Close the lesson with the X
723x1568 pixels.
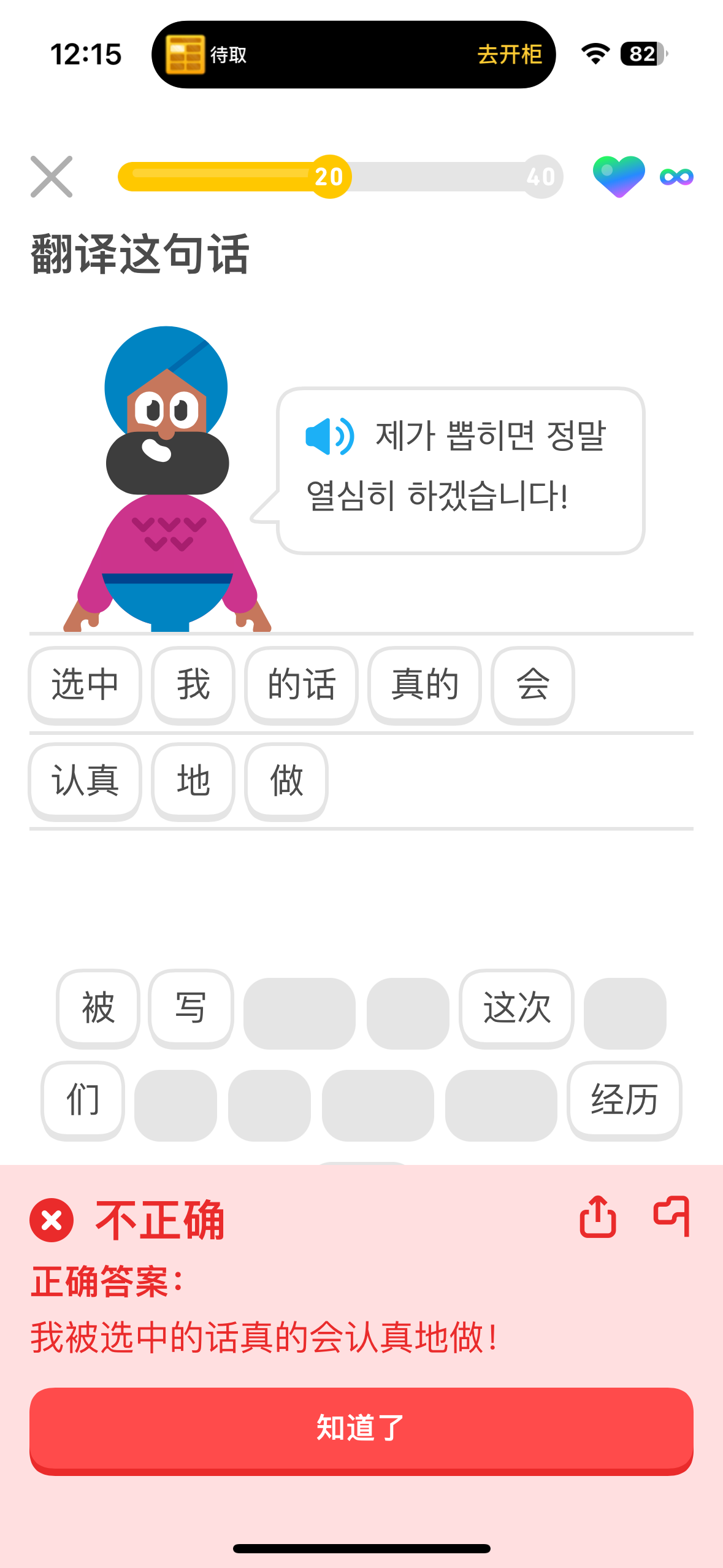52,177
